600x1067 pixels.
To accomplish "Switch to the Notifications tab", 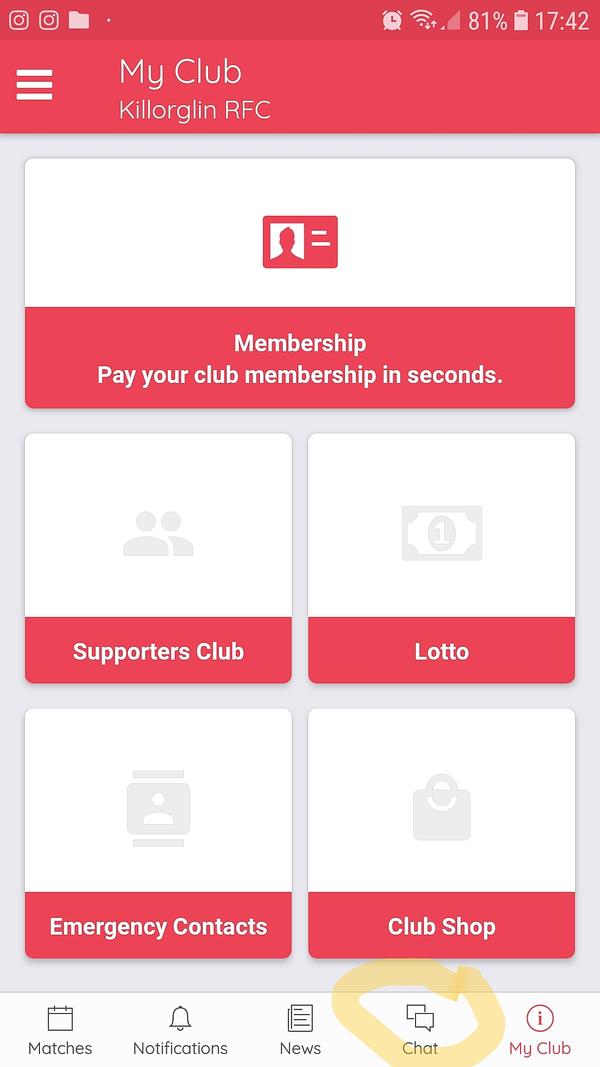I will [180, 1030].
